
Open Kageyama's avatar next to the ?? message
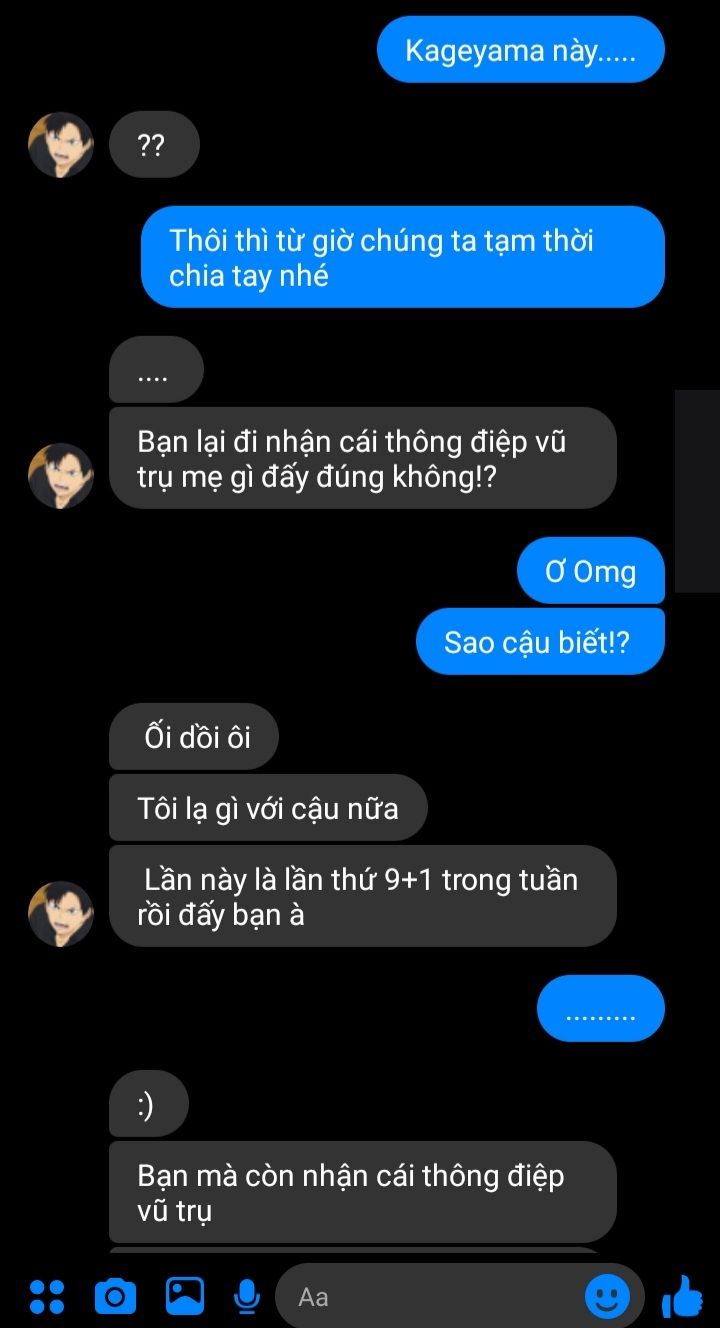(60, 146)
